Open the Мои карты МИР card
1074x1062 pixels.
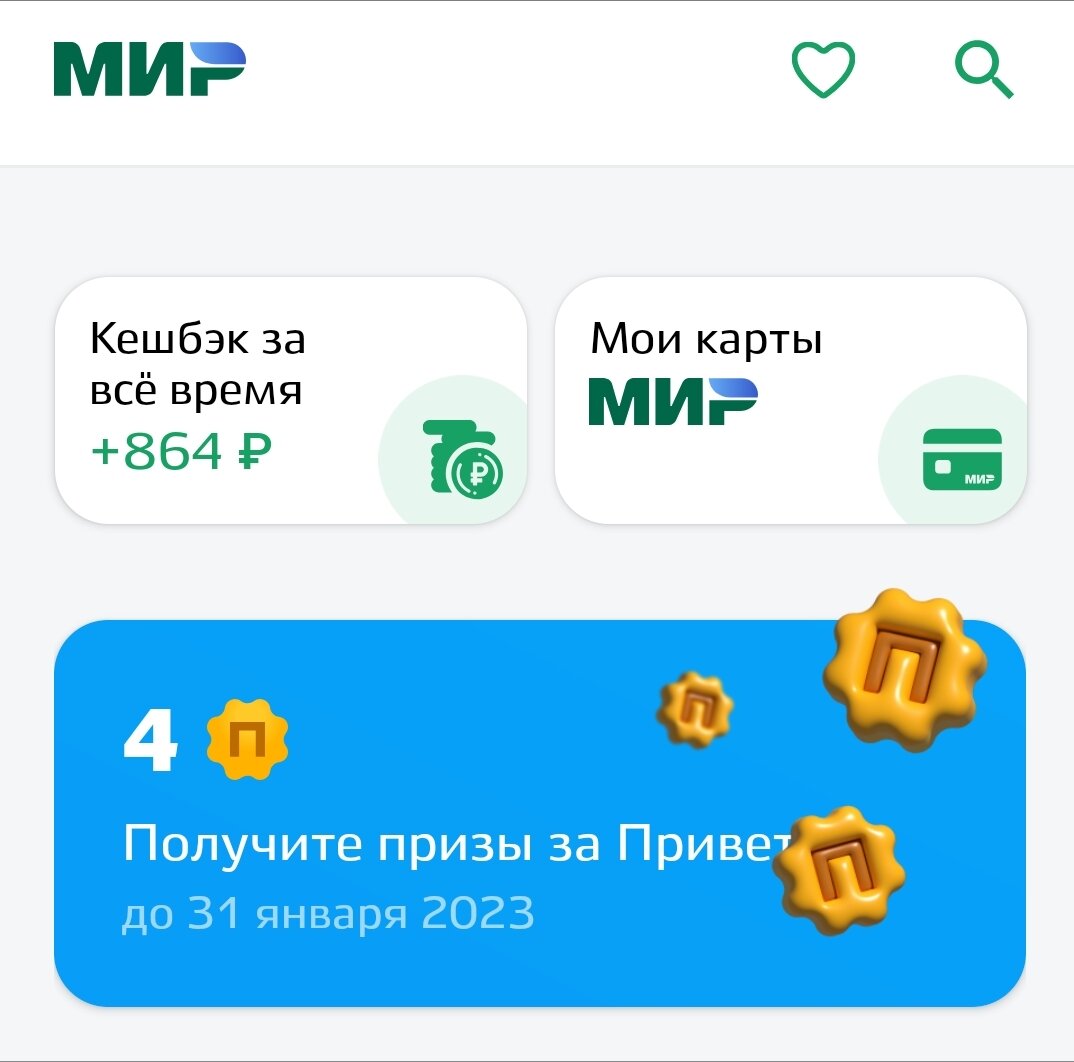point(790,401)
